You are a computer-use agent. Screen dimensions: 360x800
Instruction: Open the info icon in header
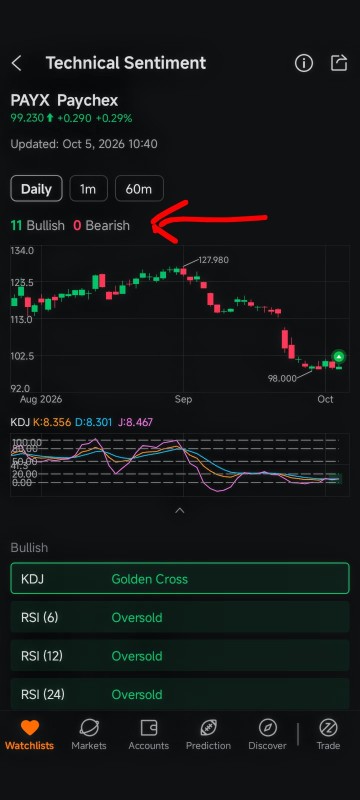pos(304,63)
